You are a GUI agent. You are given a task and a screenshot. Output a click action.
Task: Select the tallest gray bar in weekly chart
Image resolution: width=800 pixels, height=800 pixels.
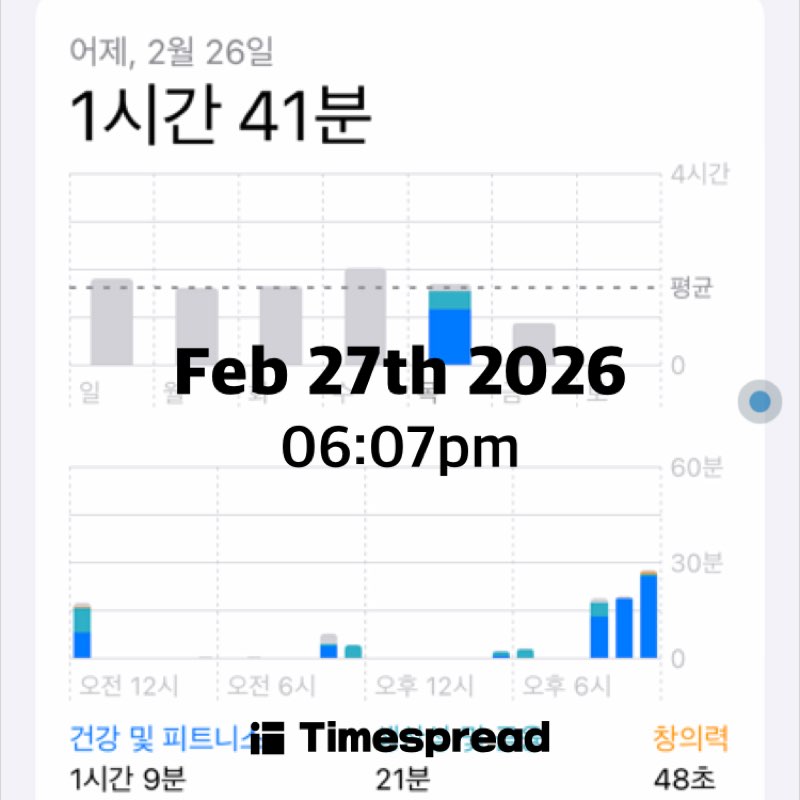[x=365, y=316]
